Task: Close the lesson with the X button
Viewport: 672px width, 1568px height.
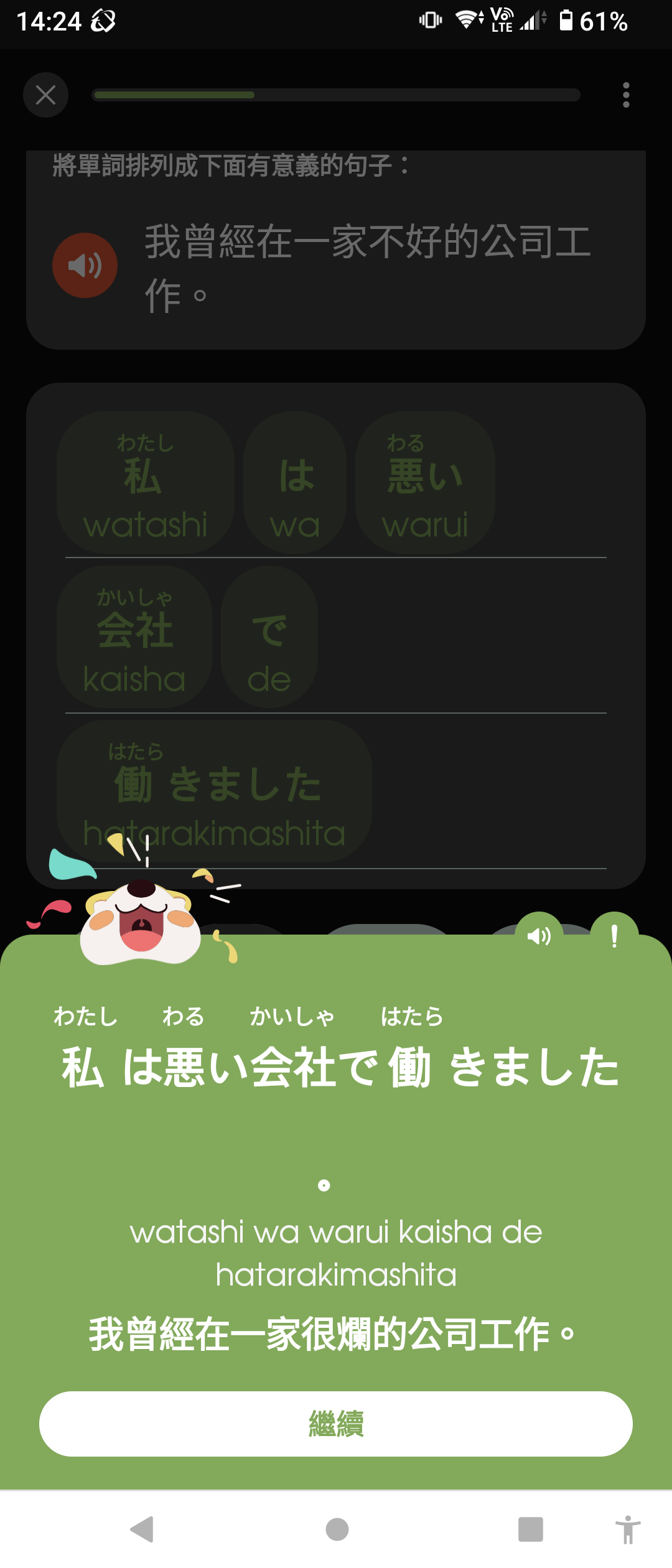Action: coord(45,95)
